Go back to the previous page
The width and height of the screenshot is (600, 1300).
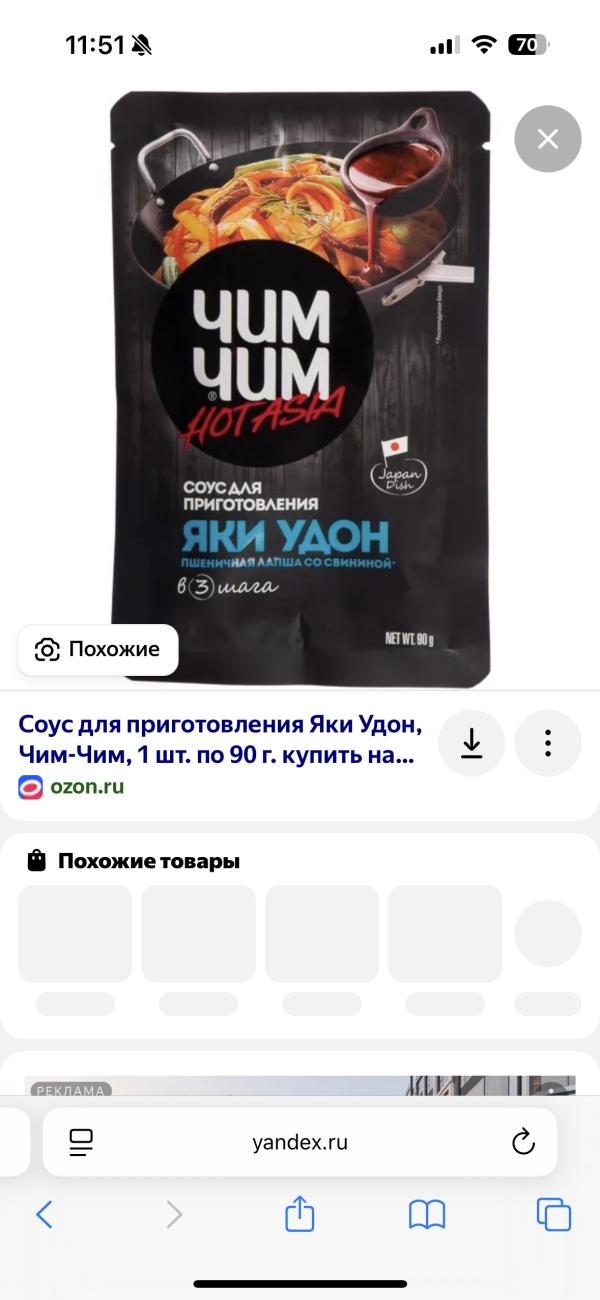pos(44,1214)
